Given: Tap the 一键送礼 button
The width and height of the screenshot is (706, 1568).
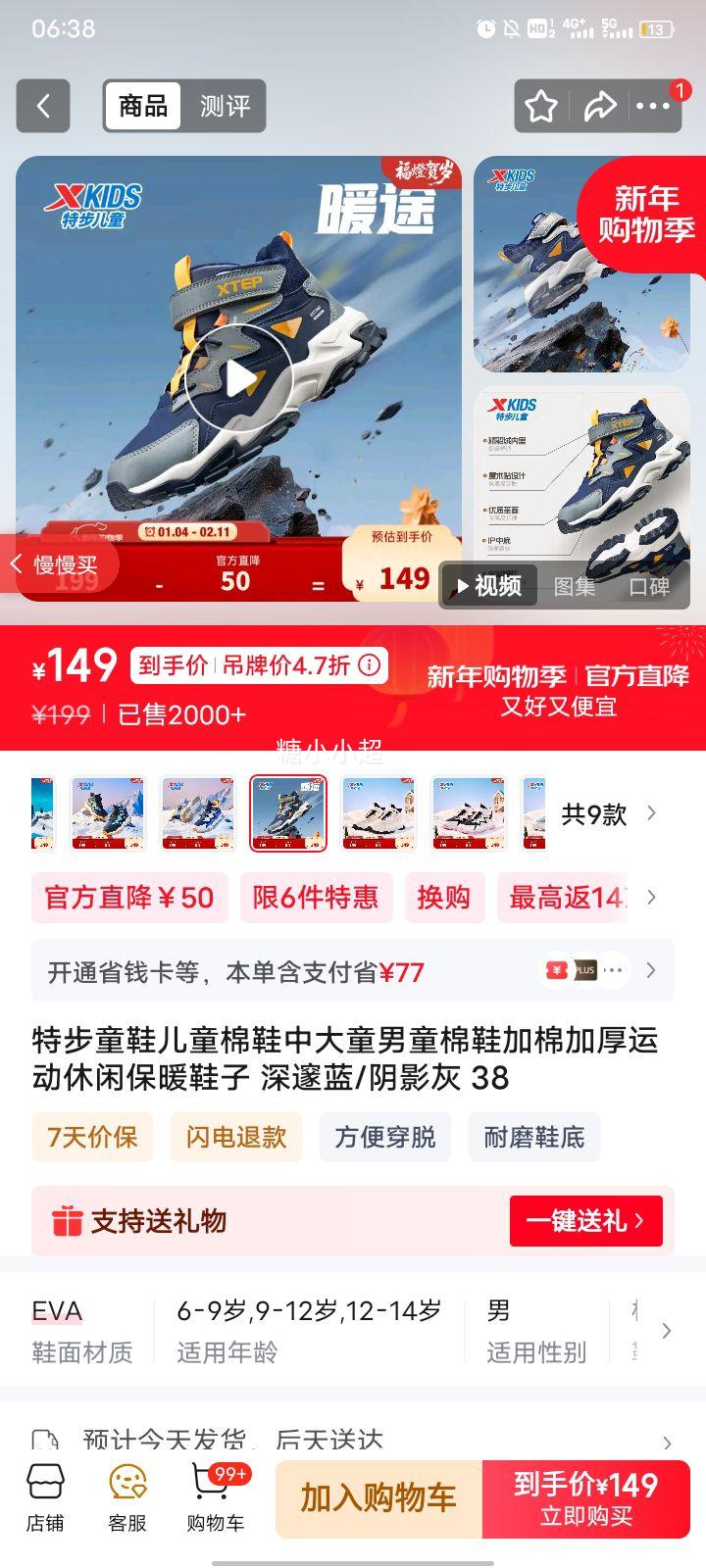Looking at the screenshot, I should [585, 1221].
